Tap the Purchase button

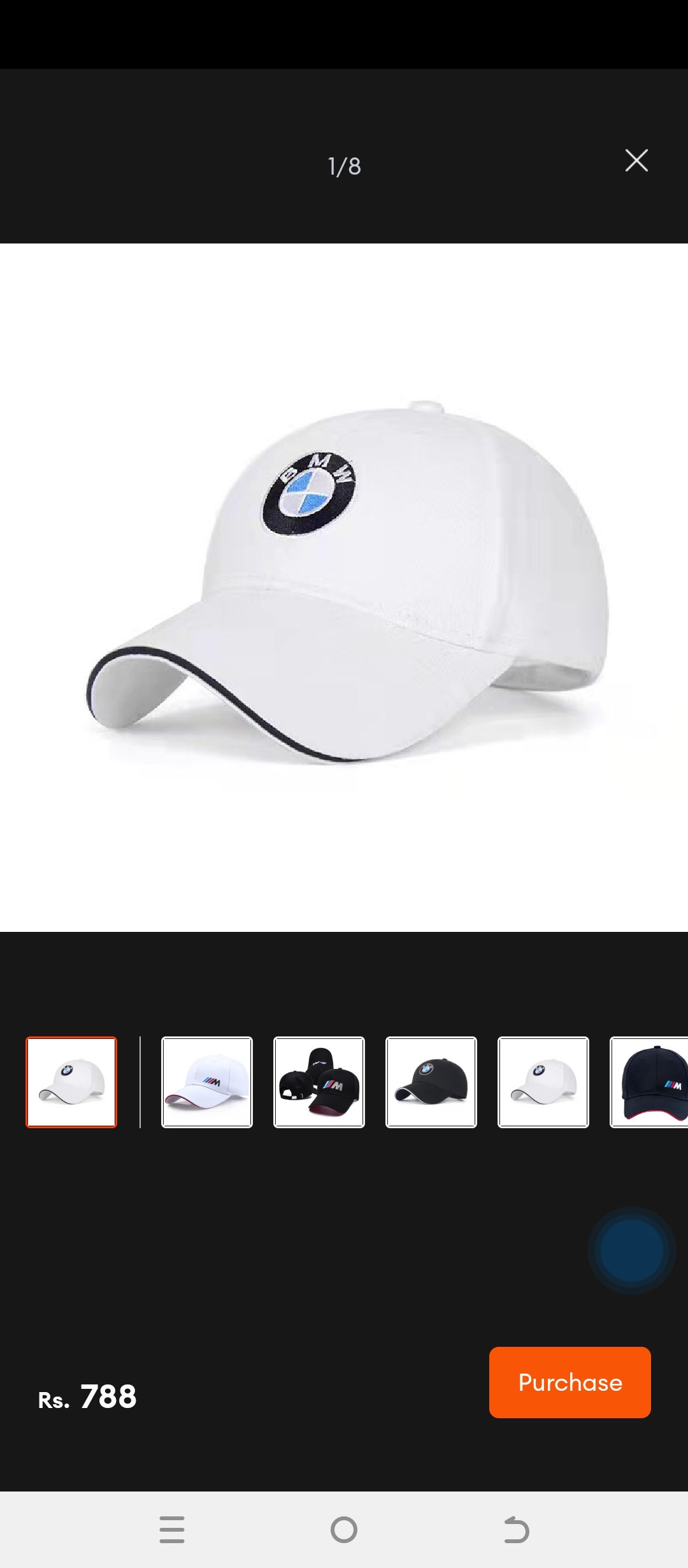tap(570, 1382)
